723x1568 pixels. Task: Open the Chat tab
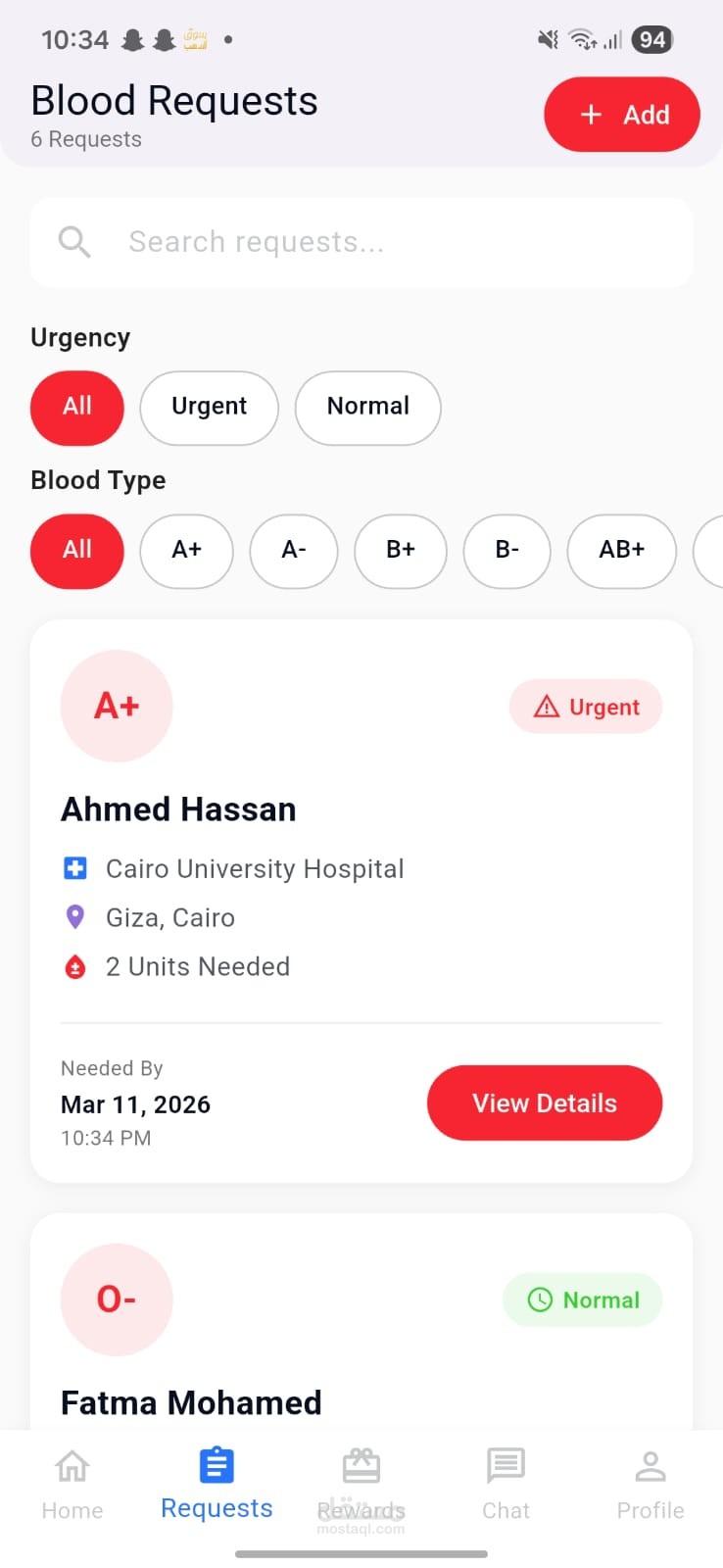pos(506,1484)
